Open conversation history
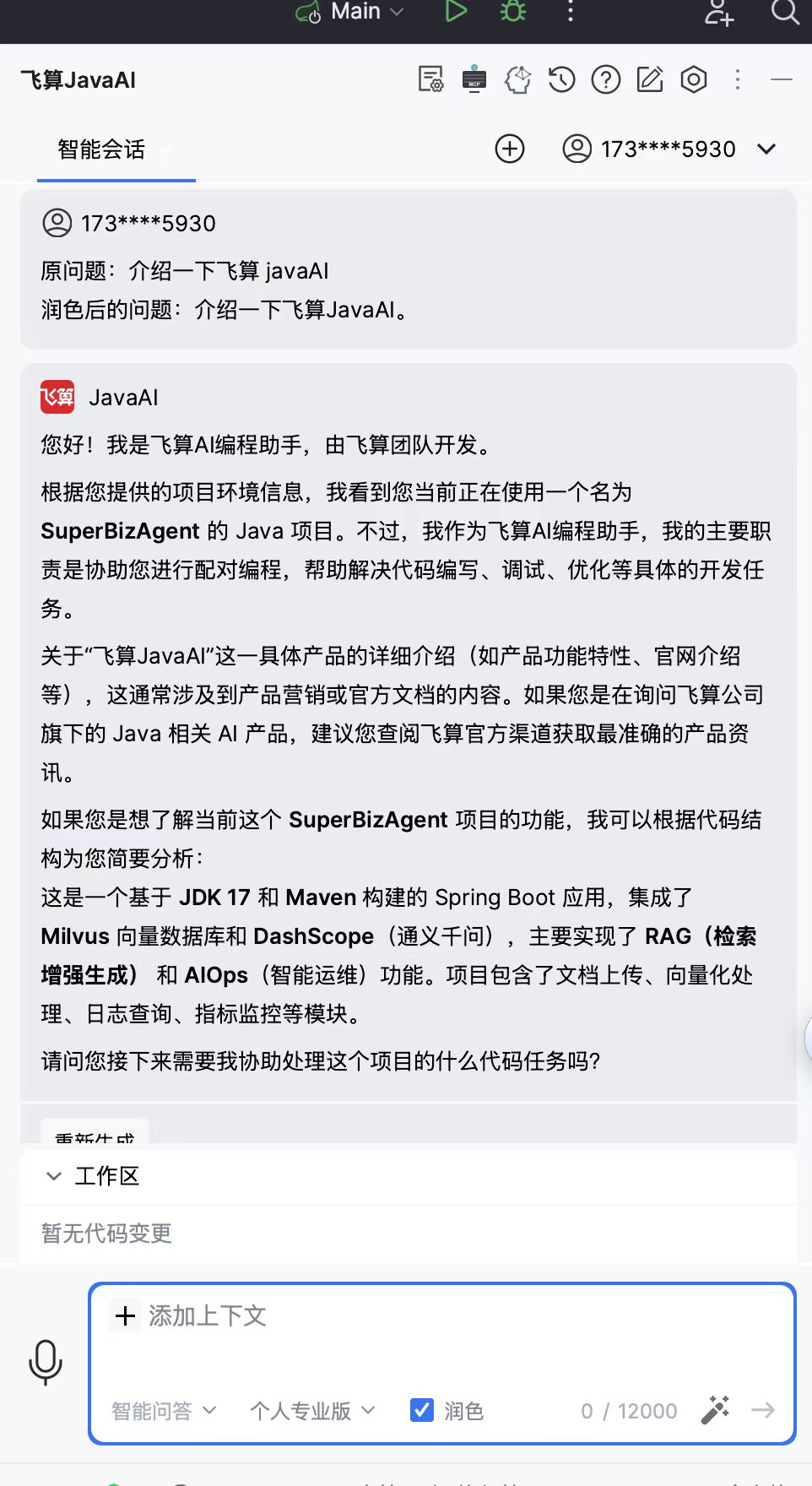The height and width of the screenshot is (1486, 812). tap(561, 79)
